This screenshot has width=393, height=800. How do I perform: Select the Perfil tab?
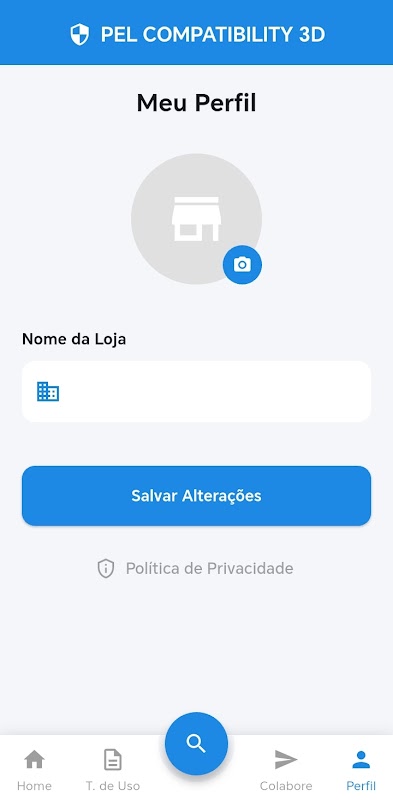[361, 770]
